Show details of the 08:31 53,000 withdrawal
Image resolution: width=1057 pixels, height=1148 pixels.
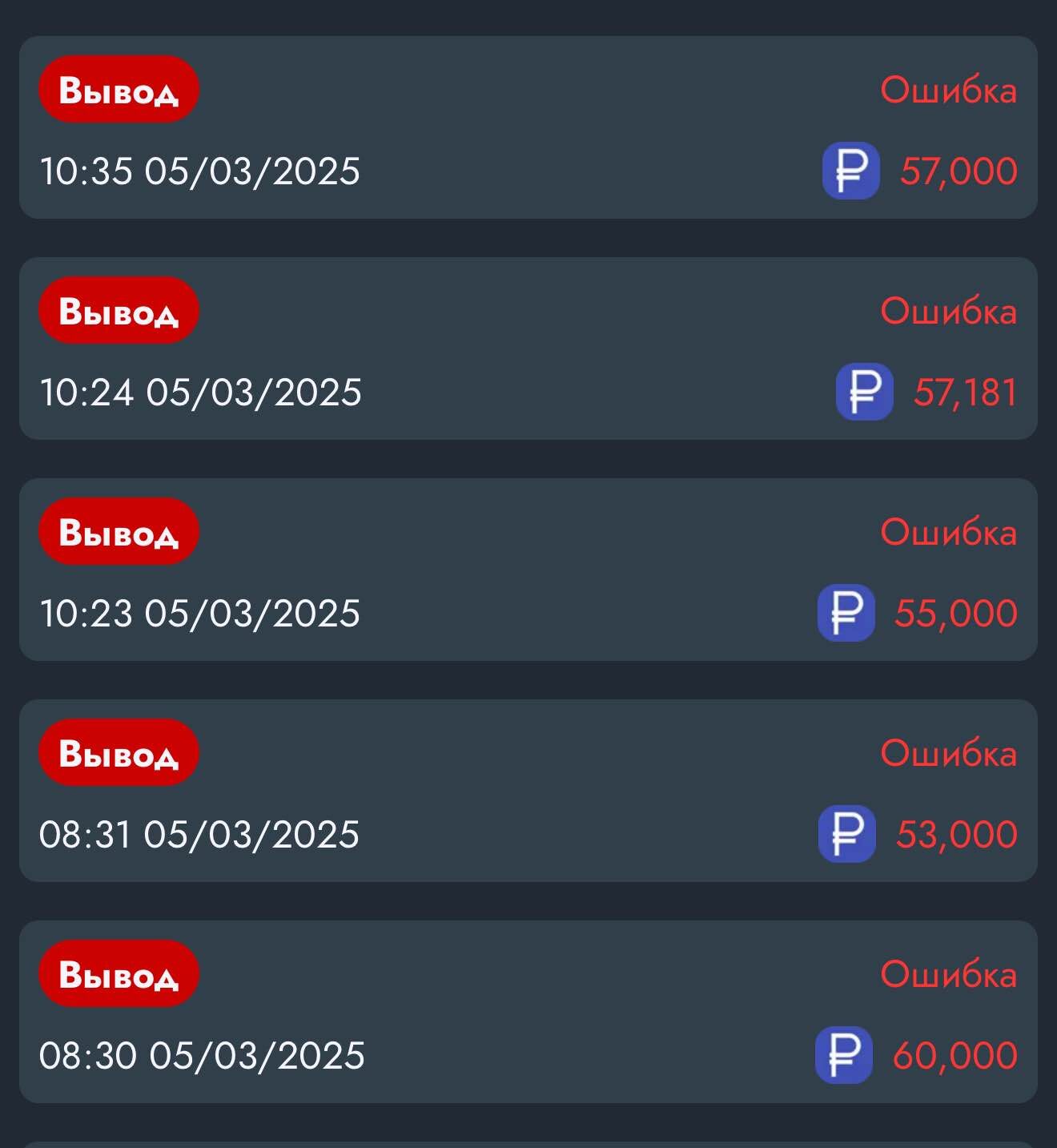[x=528, y=792]
